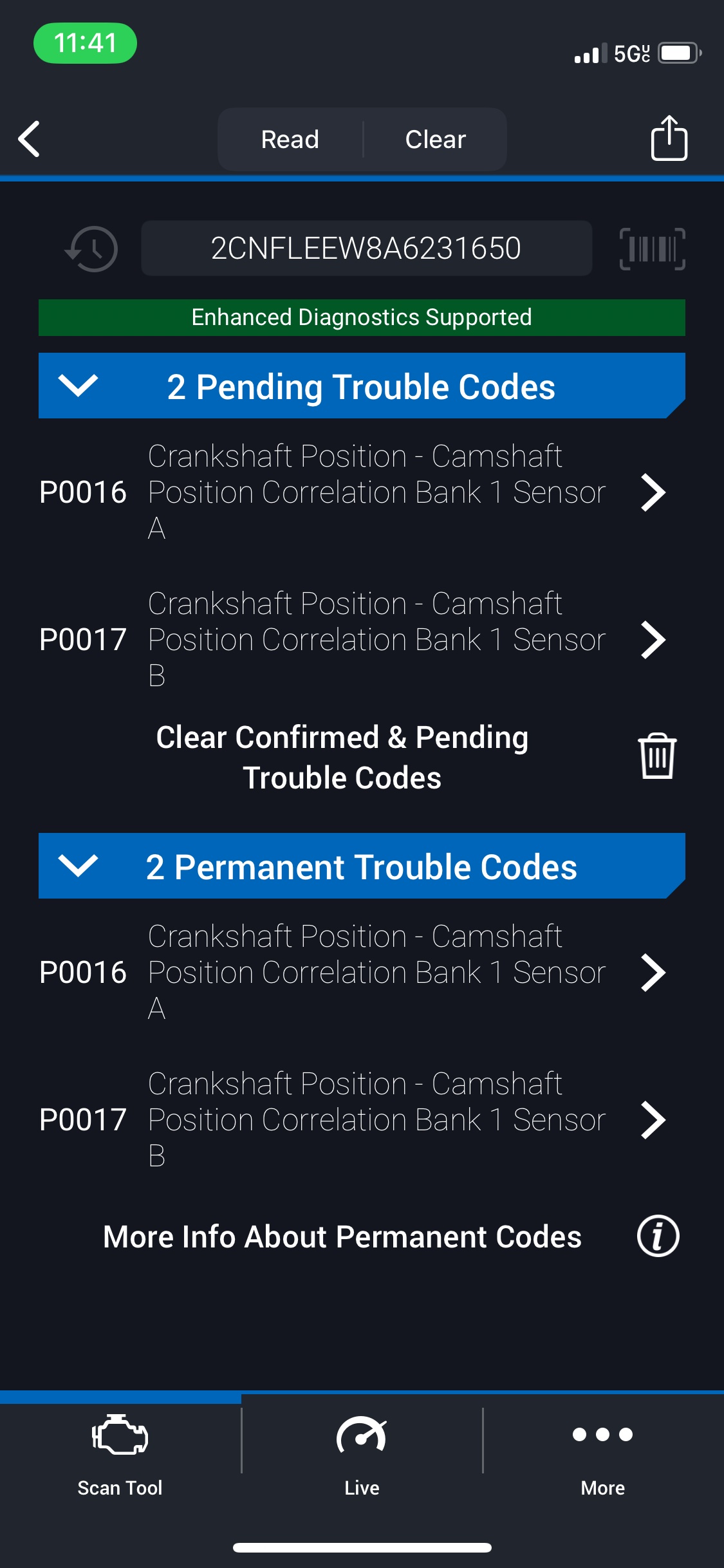The image size is (724, 1568).
Task: Tap the VIN field 2CNFLEEW8A6231650
Action: [x=366, y=248]
